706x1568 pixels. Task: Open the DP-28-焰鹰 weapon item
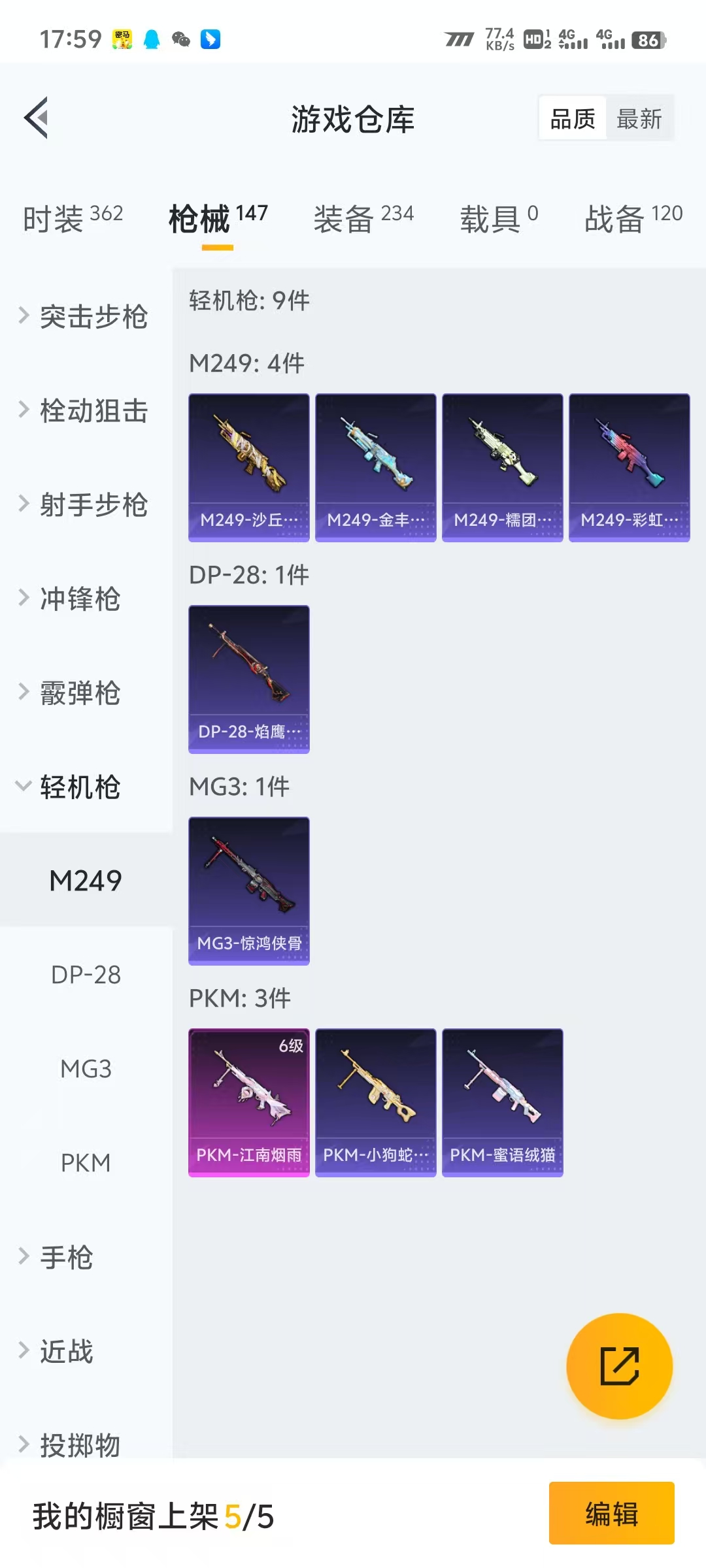[x=249, y=679]
